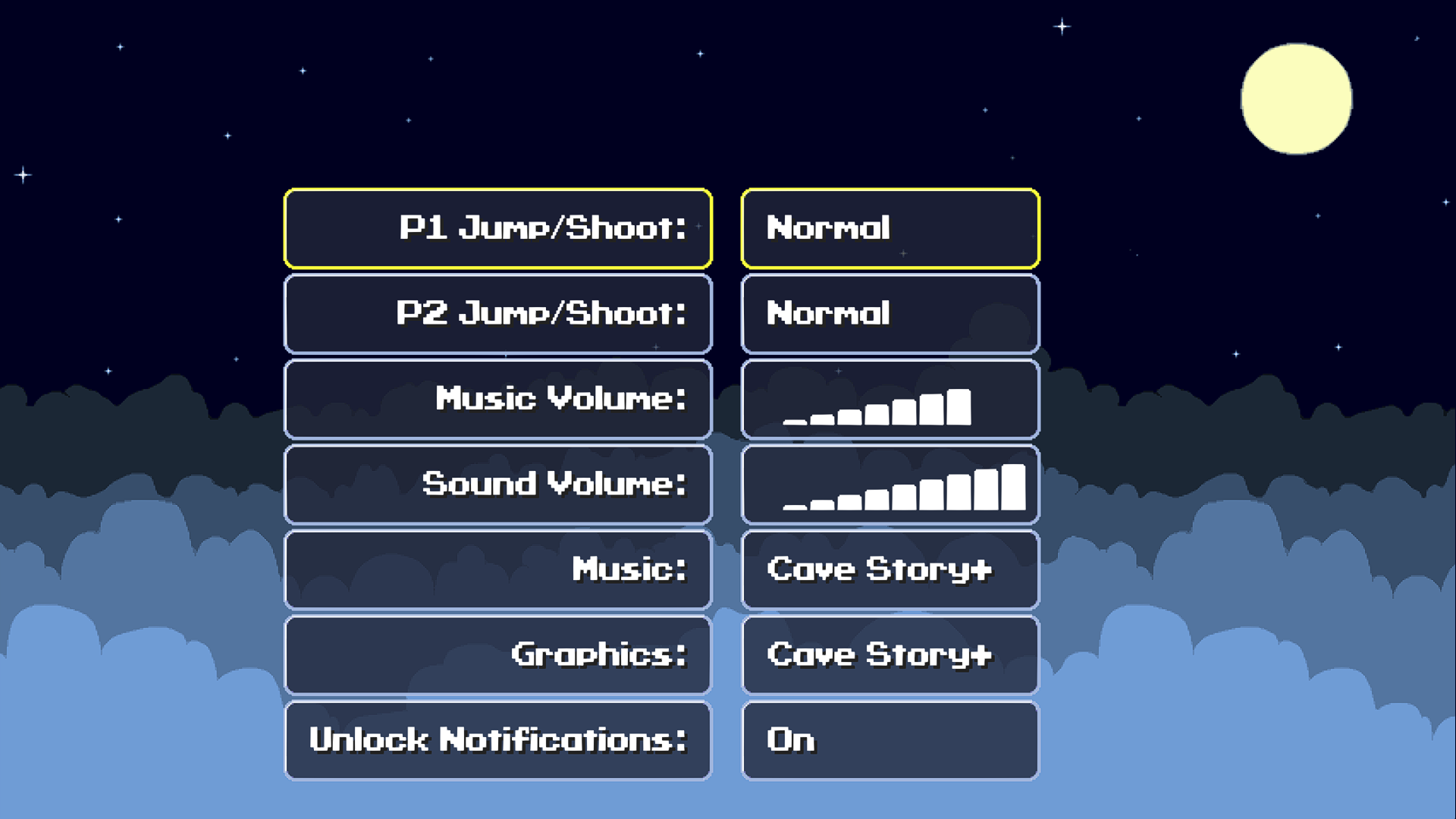Adjust the Sound Volume bars
The image size is (1456, 819).
pyautogui.click(x=890, y=485)
